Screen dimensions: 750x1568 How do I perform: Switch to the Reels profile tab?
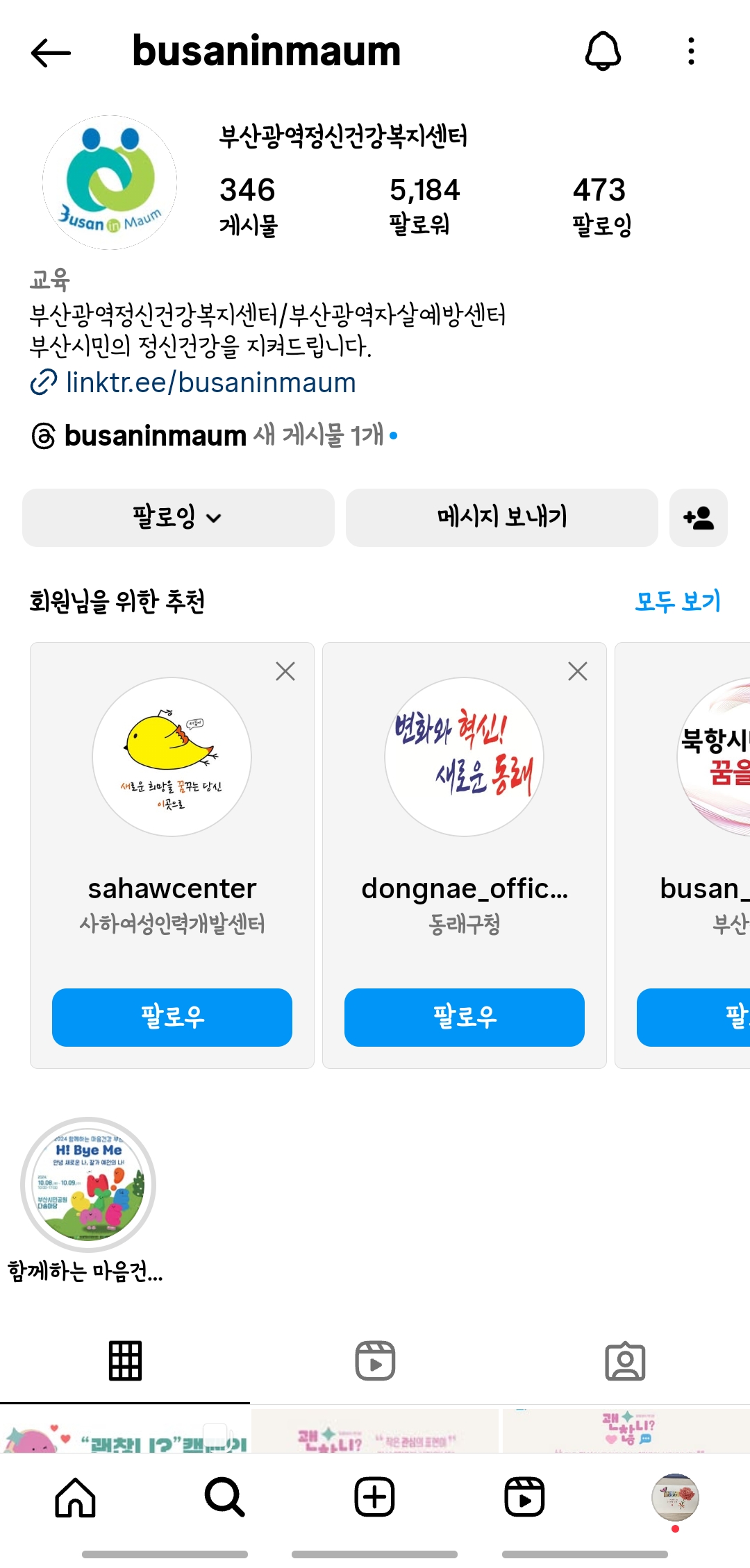pyautogui.click(x=375, y=1360)
